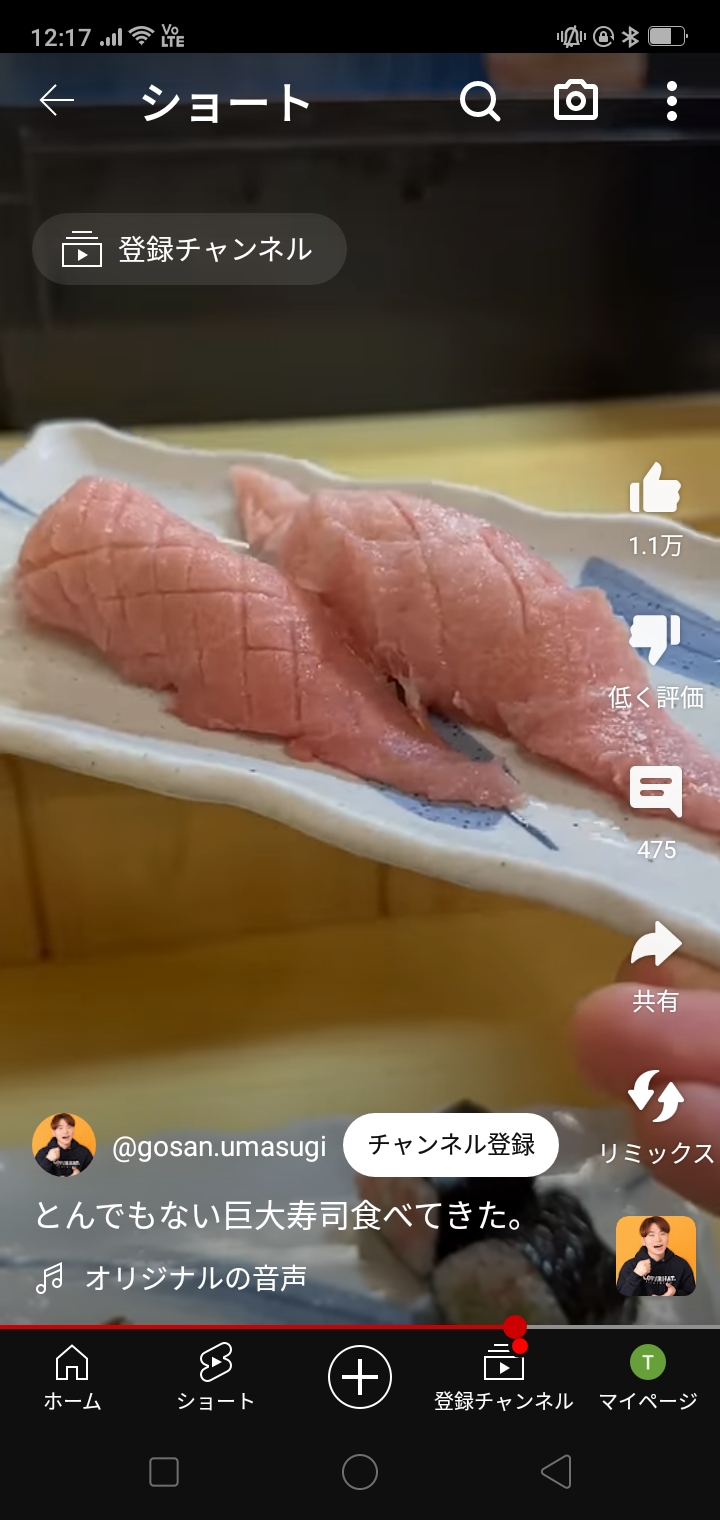Dislike this Short with 低く評価
Screen dimensions: 720x1520
click(x=655, y=641)
